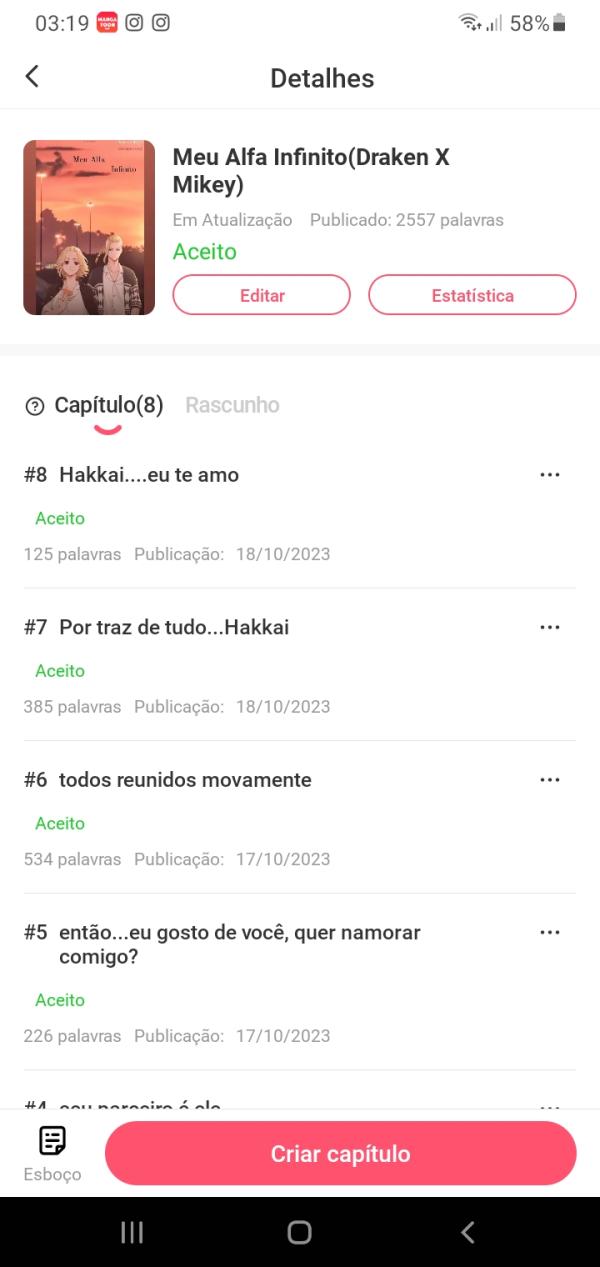Open chapter #7 Por traz de tudo...Hakkai
The height and width of the screenshot is (1267, 600).
coord(174,628)
